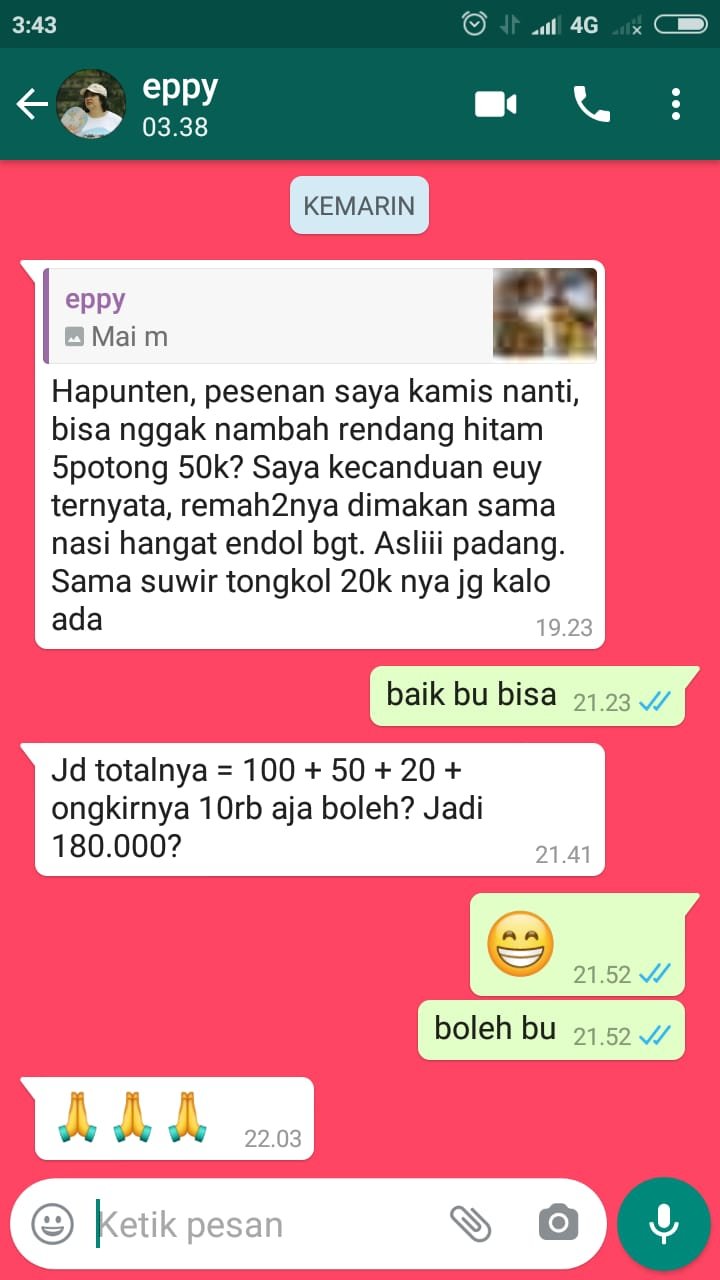Open the emoji picker
This screenshot has width=720, height=1280.
pyautogui.click(x=52, y=1223)
